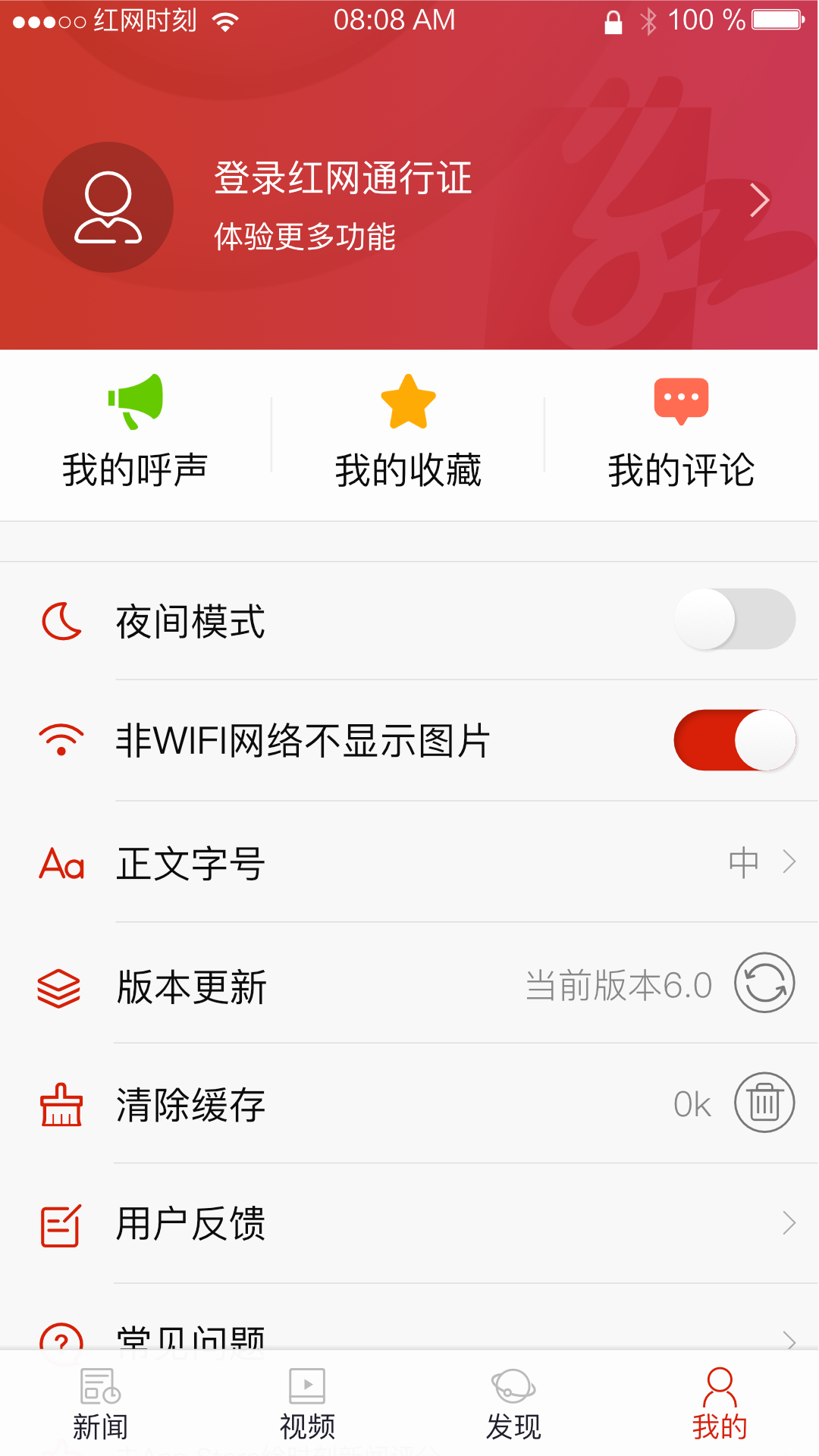The height and width of the screenshot is (1456, 819).
Task: Select the 我的 tab
Action: [x=719, y=1404]
